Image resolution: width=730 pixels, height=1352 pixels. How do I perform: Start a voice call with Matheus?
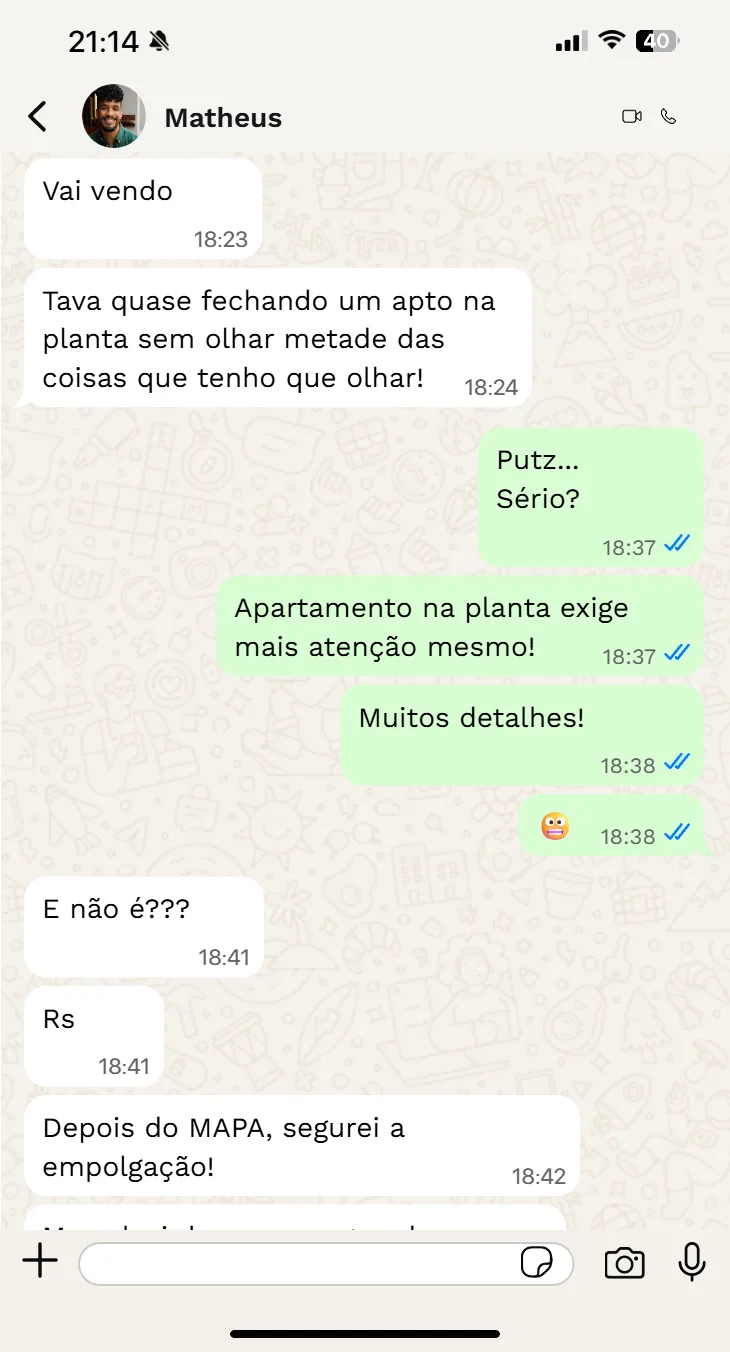[669, 116]
